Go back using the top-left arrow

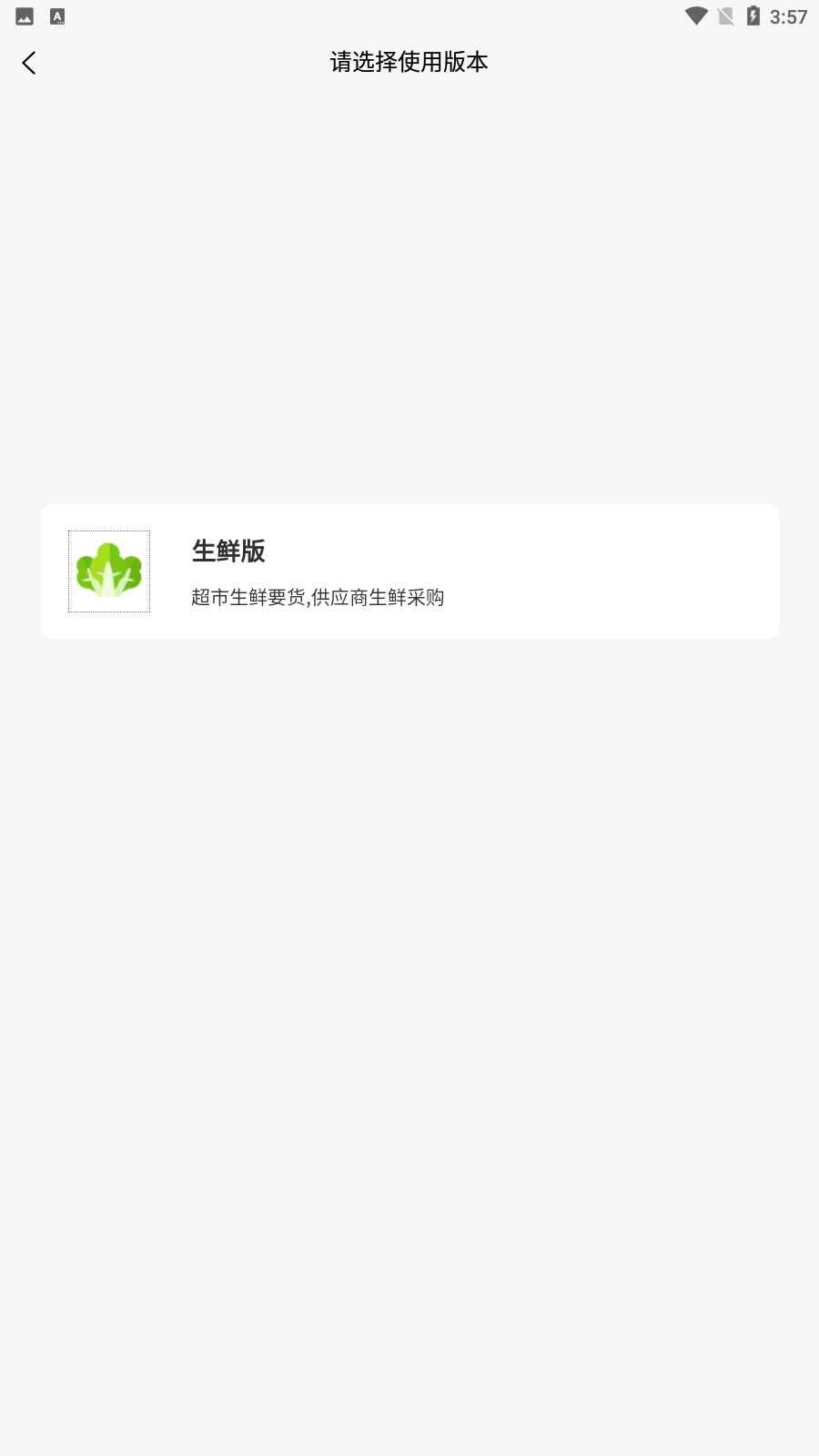pyautogui.click(x=29, y=63)
